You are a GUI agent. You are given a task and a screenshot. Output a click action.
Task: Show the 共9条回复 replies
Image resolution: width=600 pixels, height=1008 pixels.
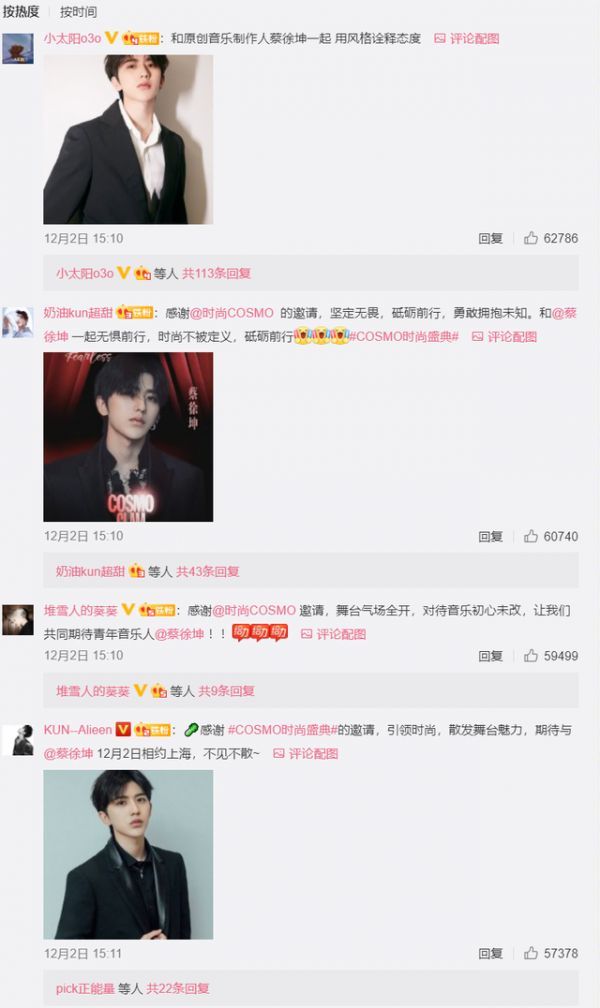(x=226, y=691)
